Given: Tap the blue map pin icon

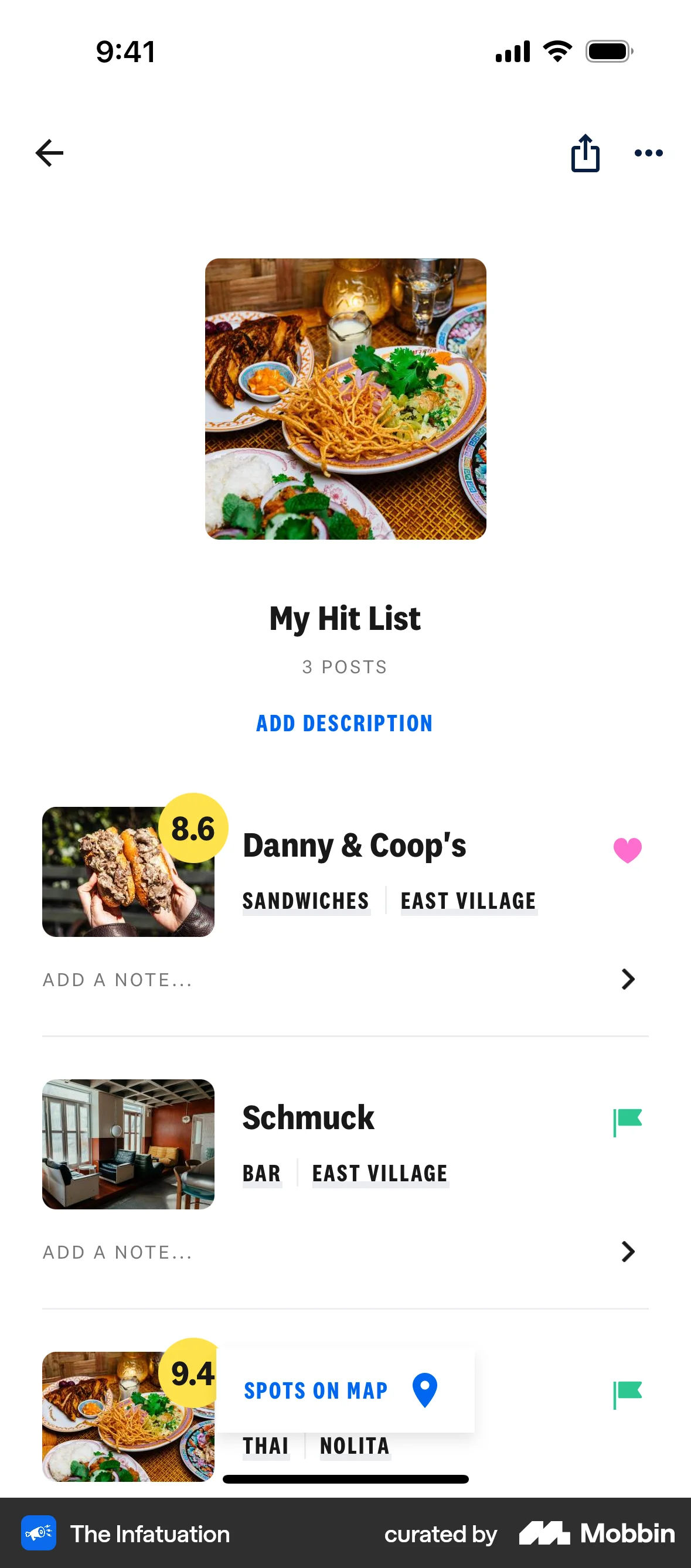Looking at the screenshot, I should point(423,1390).
